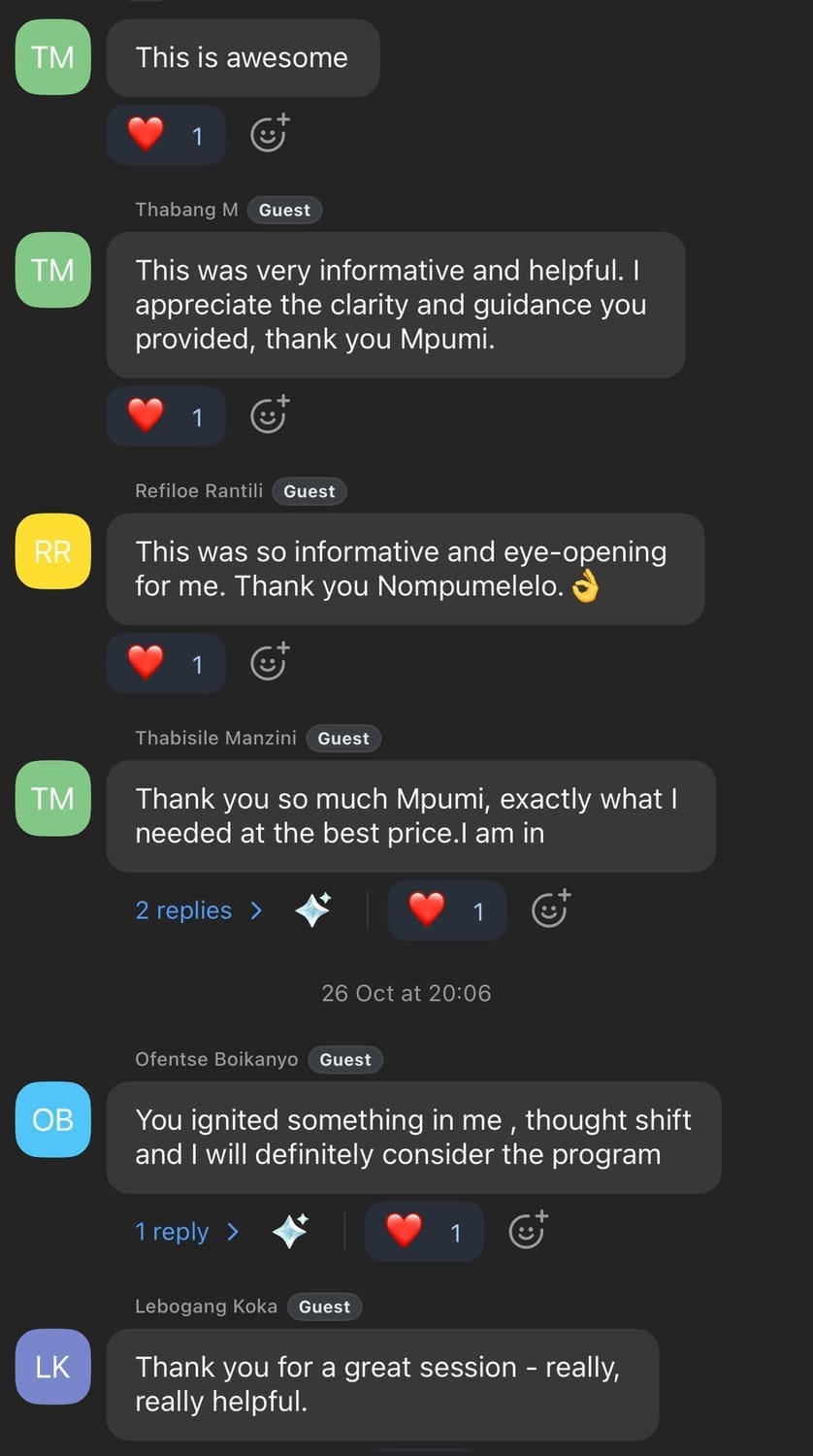Add emoji reaction to Ofentse Boikanyo's message
This screenshot has width=813, height=1456.
(528, 1231)
